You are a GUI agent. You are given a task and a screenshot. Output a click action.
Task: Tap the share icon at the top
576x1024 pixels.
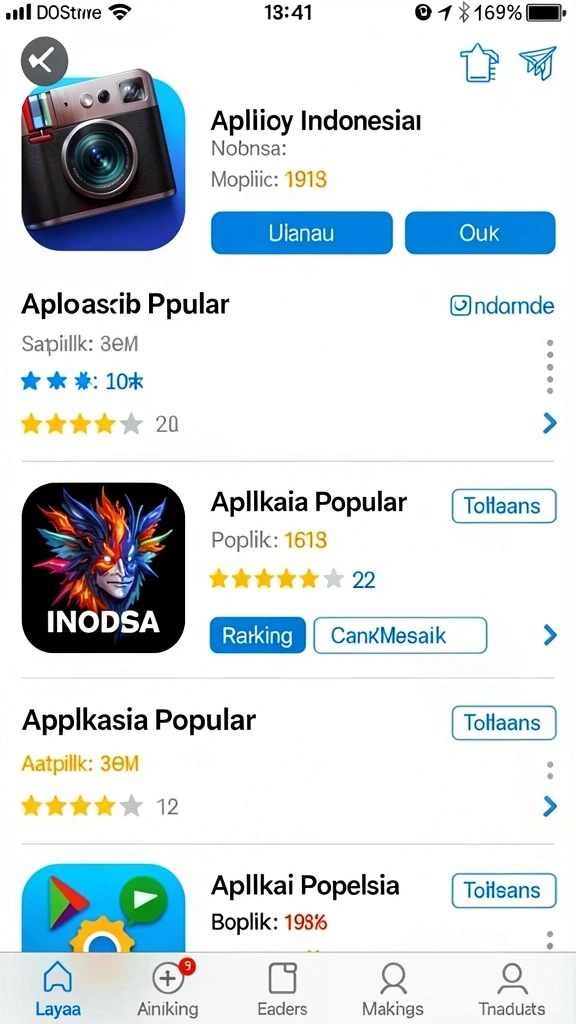coord(479,63)
